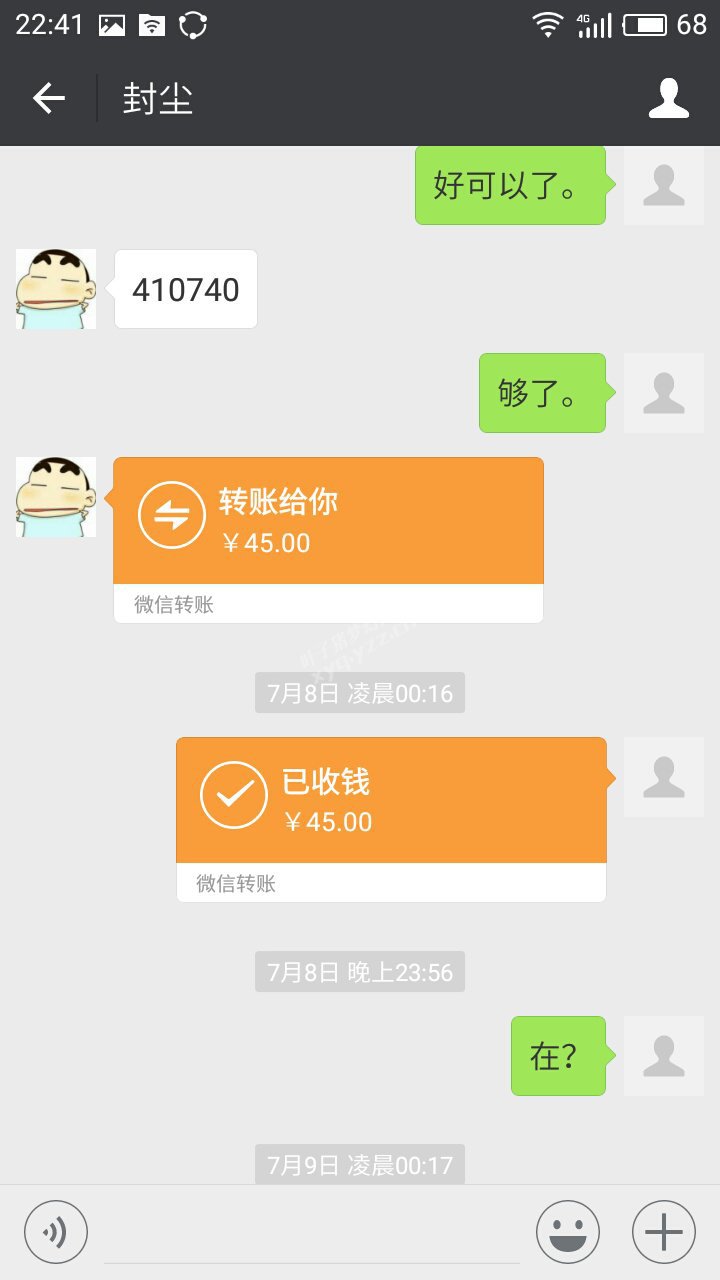Open the 转账给你 ¥45.00 transfer card
Screen dimensions: 720x1280
[328, 522]
